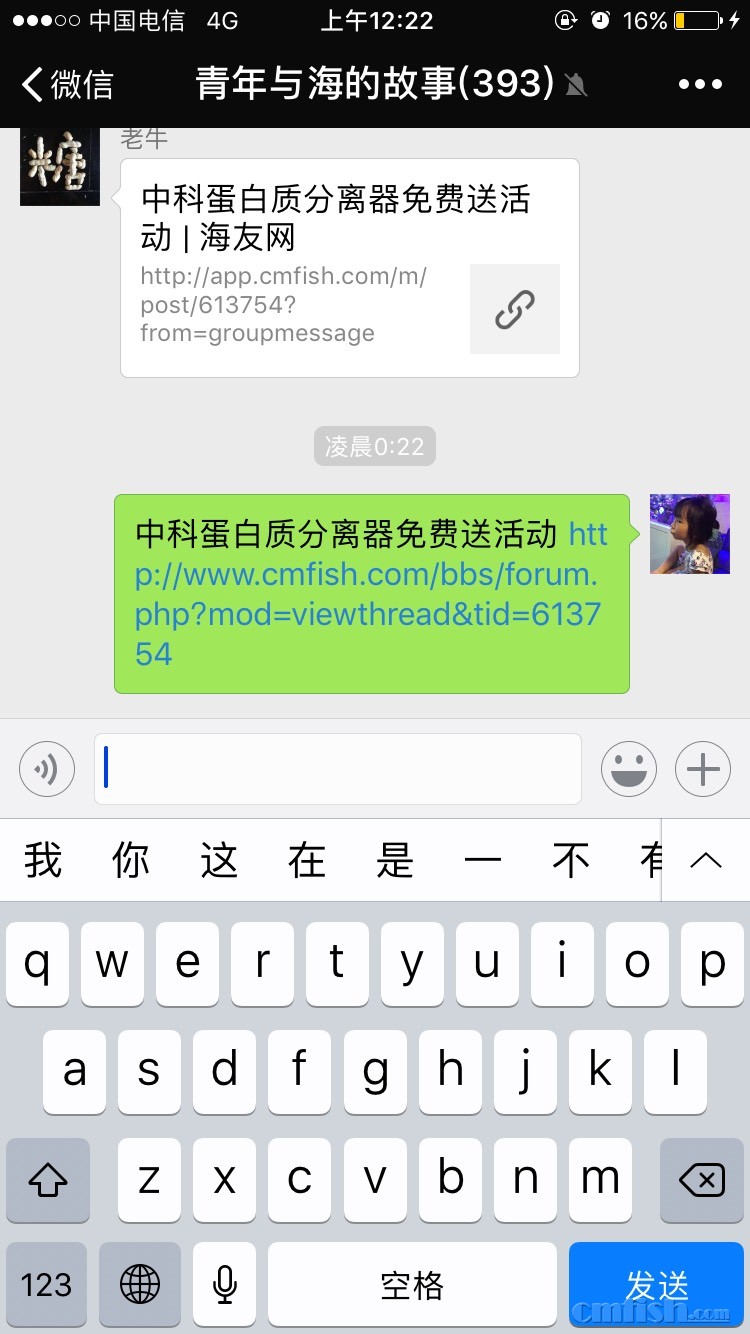Select the suggested word 我
750x1334 pixels.
coord(43,860)
